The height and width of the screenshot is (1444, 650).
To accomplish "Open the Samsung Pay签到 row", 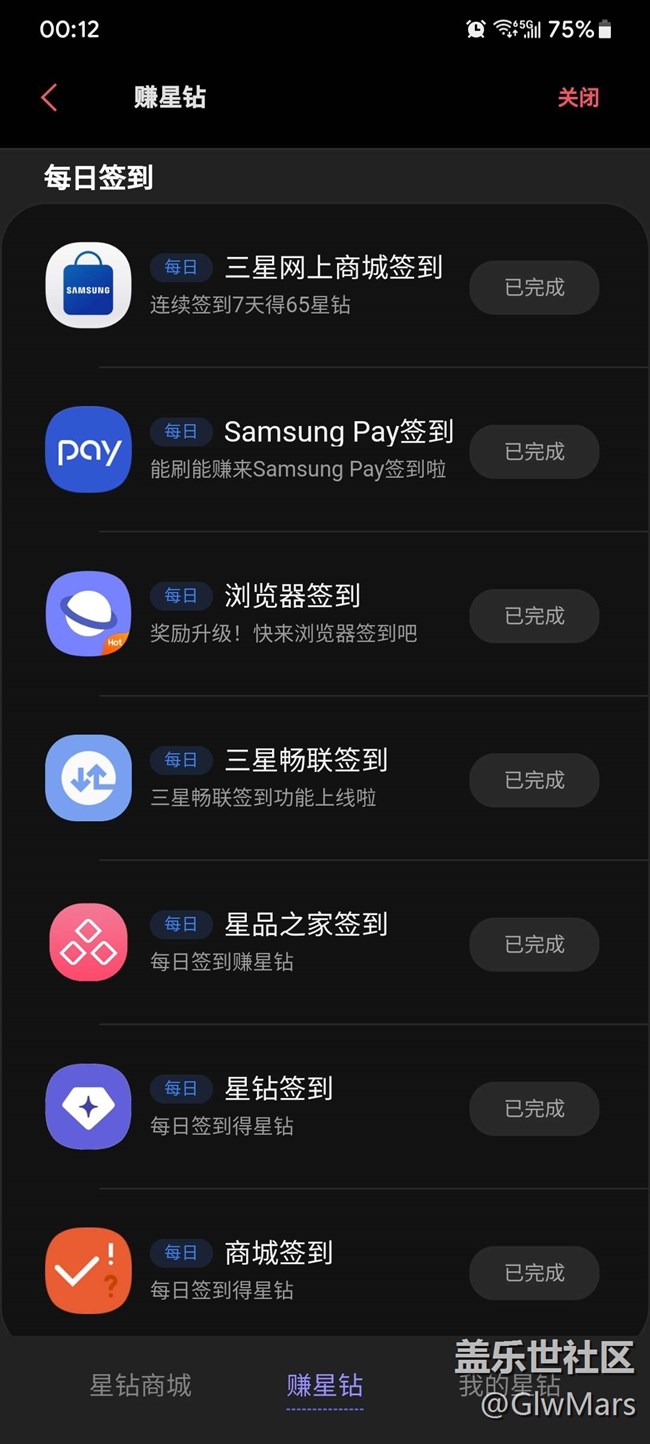I will tap(300, 449).
